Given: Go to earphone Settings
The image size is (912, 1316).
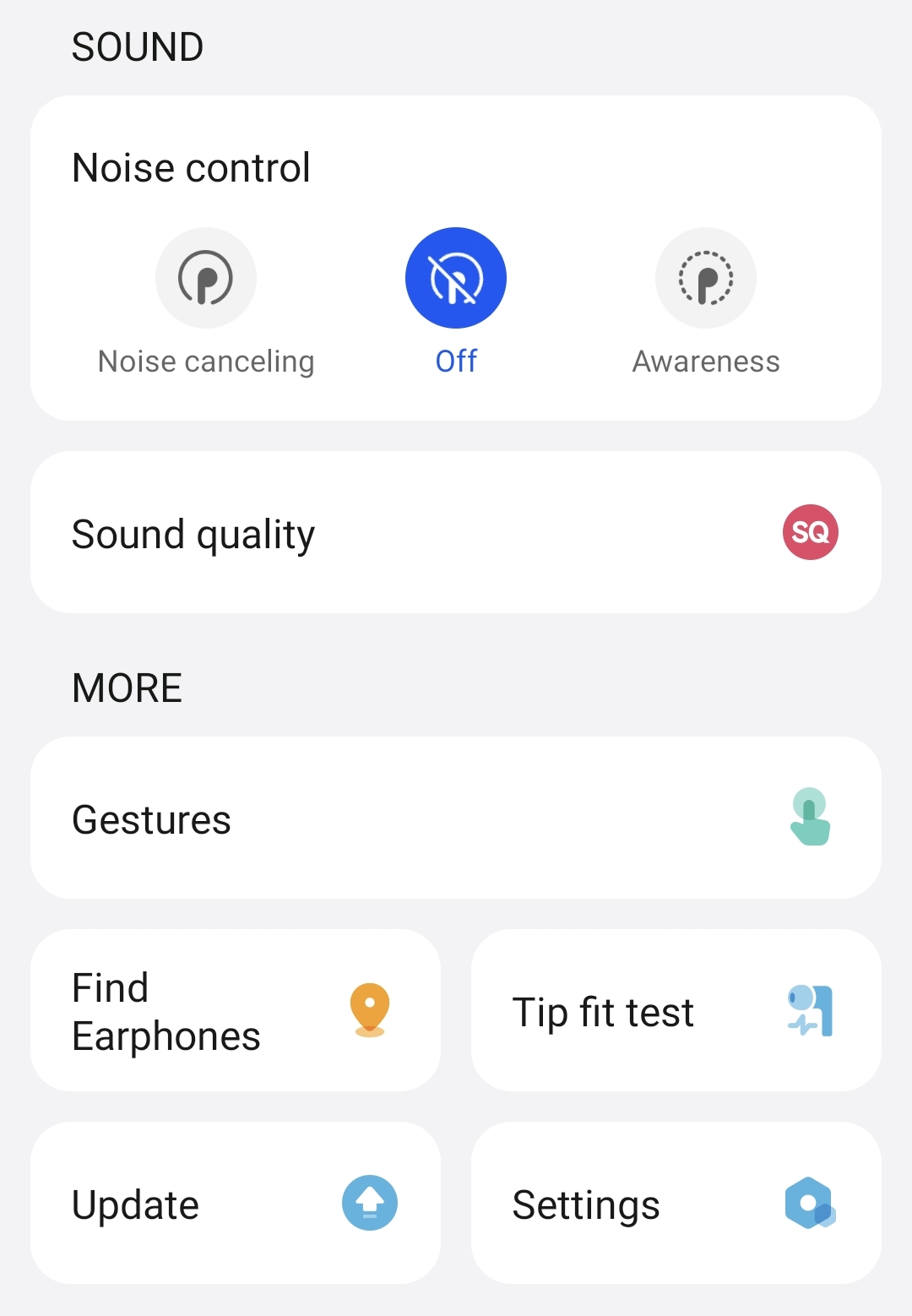Looking at the screenshot, I should [x=676, y=1203].
